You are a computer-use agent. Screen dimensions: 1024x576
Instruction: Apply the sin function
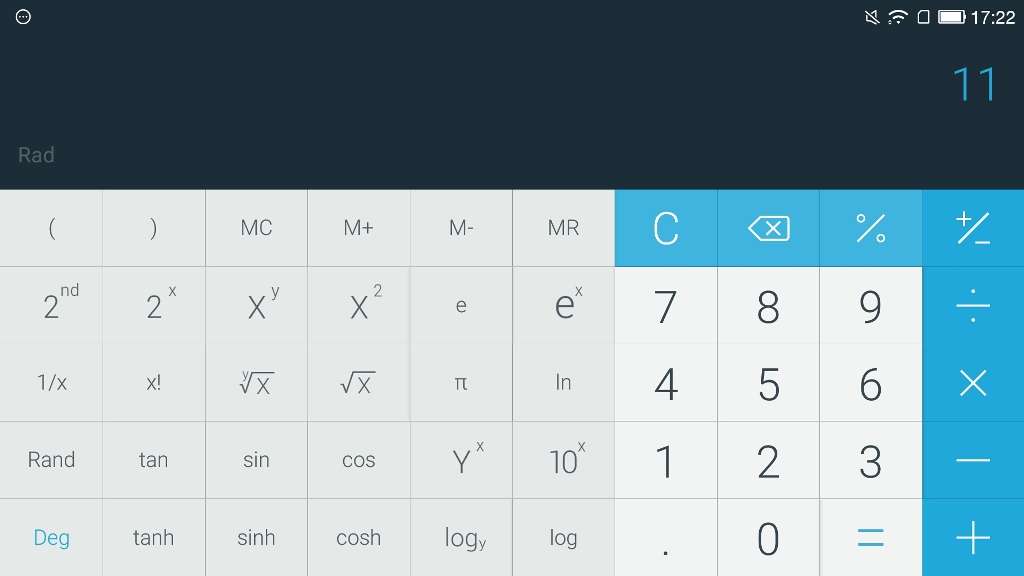[256, 460]
